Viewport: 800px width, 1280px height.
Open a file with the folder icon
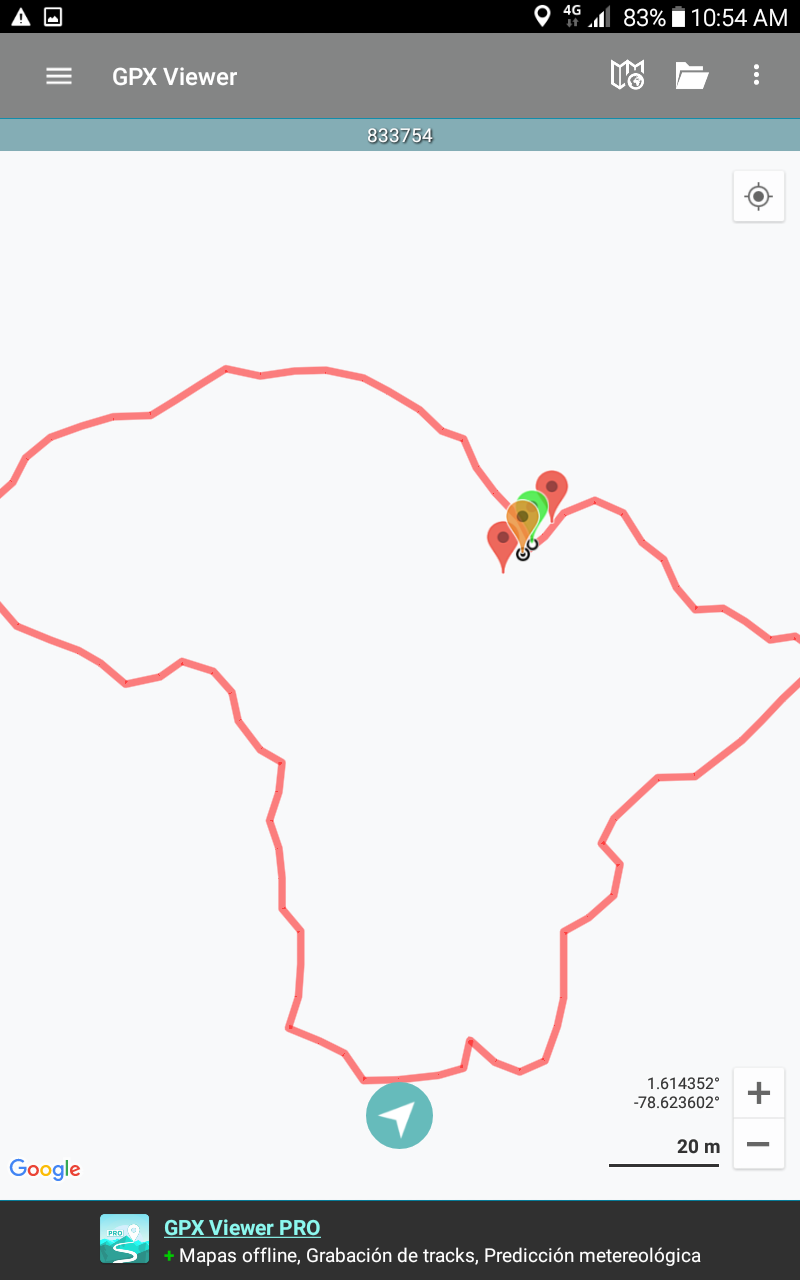(x=691, y=76)
